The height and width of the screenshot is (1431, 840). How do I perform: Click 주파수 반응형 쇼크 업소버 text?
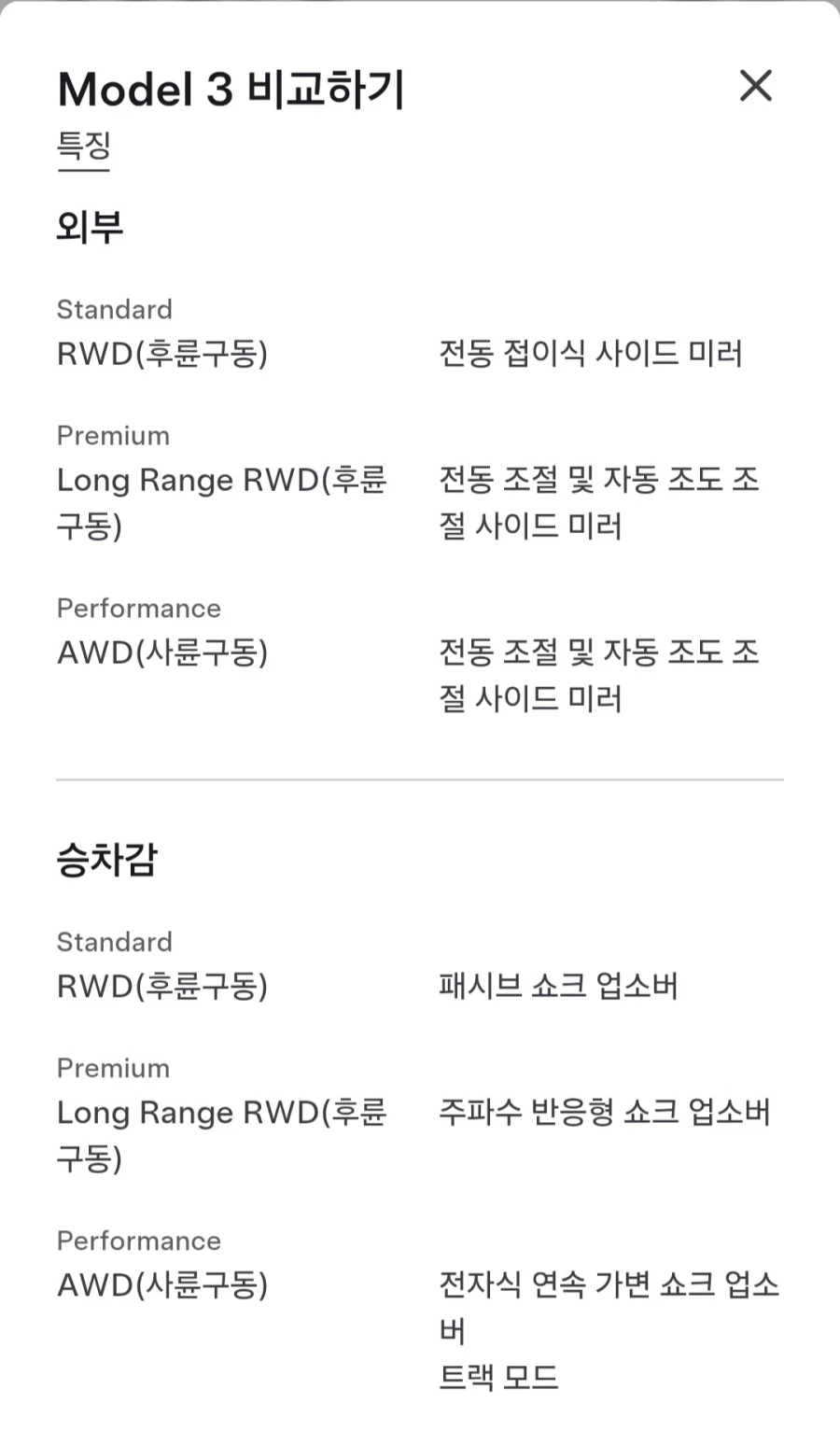[x=605, y=1113]
